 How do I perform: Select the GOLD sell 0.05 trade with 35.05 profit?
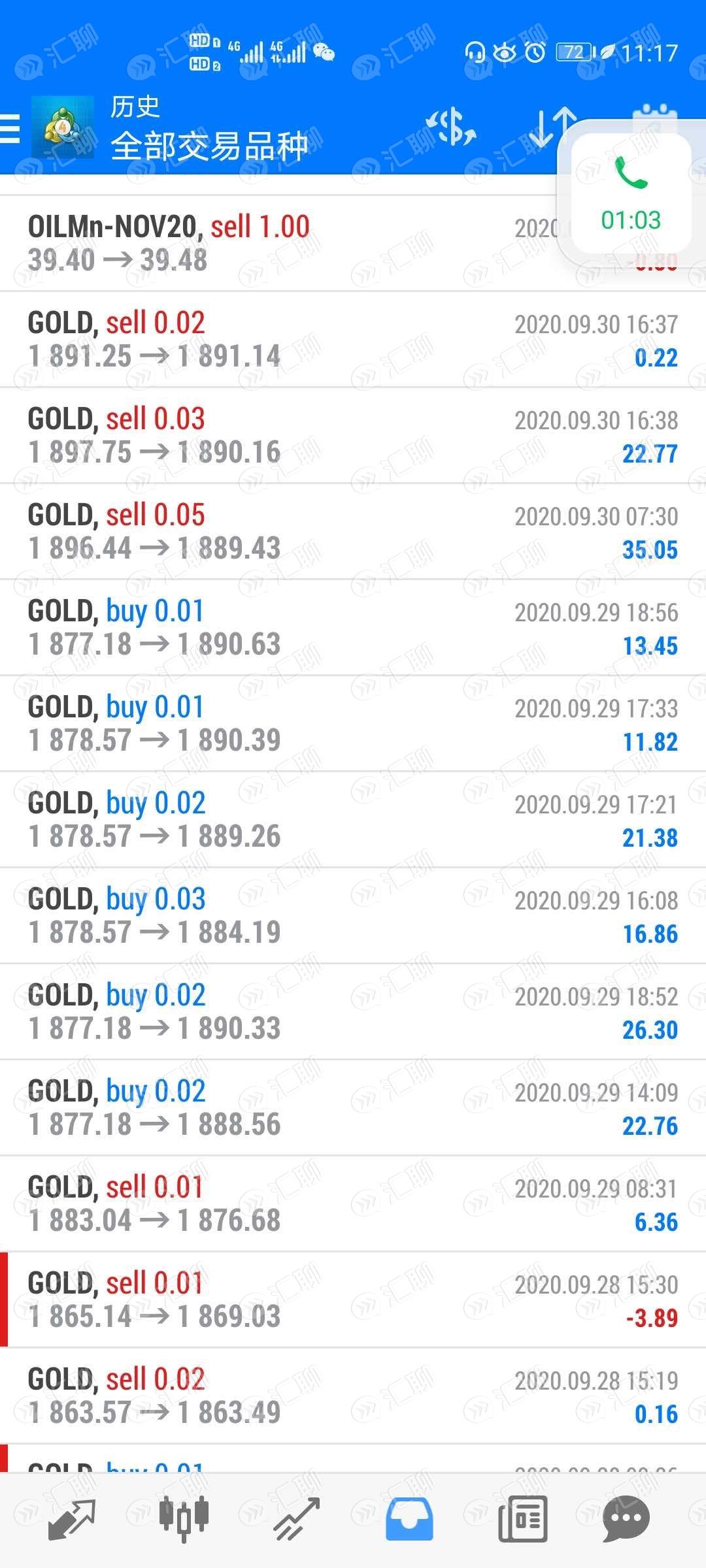353,532
